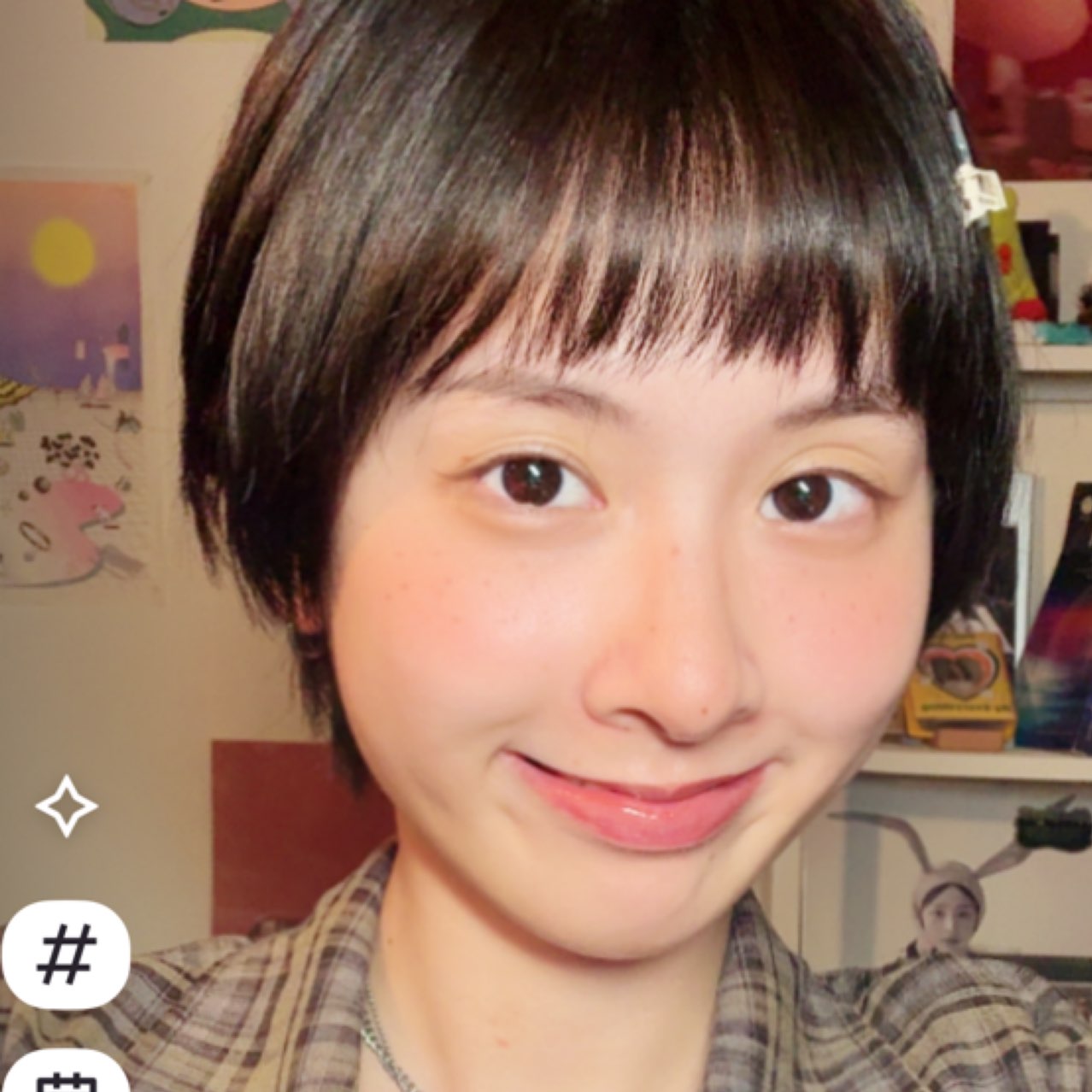The width and height of the screenshot is (1092, 1092).
Task: Open the hashtag button
Action: [67, 956]
